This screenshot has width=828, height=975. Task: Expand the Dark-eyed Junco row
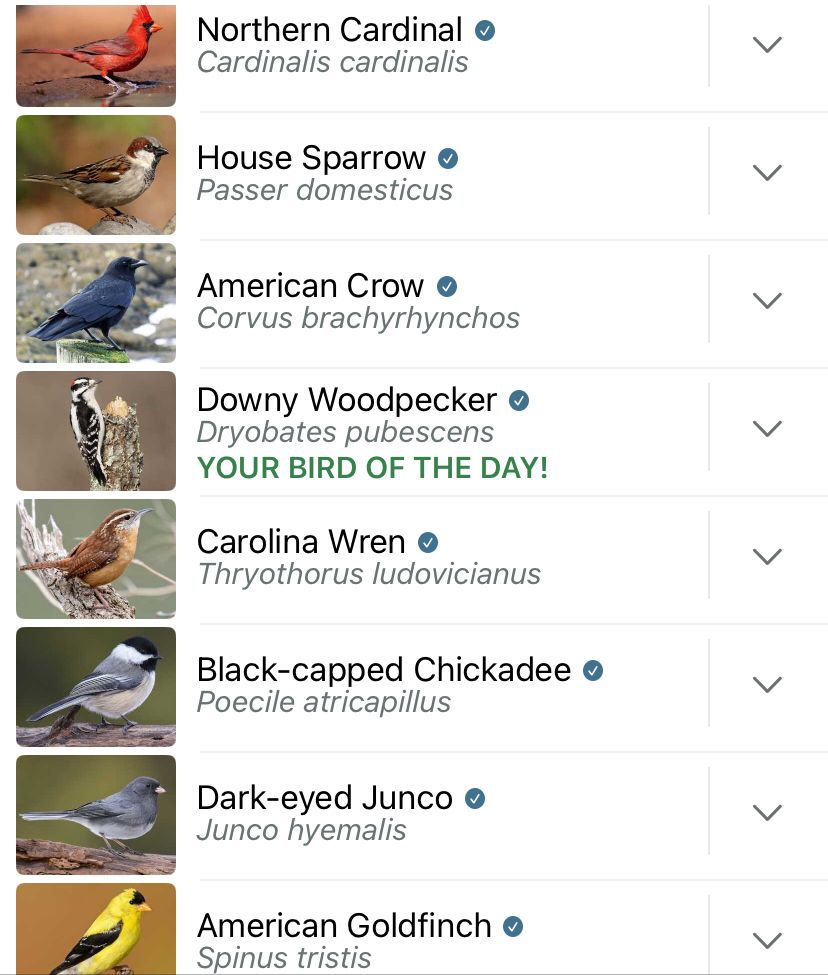[x=767, y=812]
